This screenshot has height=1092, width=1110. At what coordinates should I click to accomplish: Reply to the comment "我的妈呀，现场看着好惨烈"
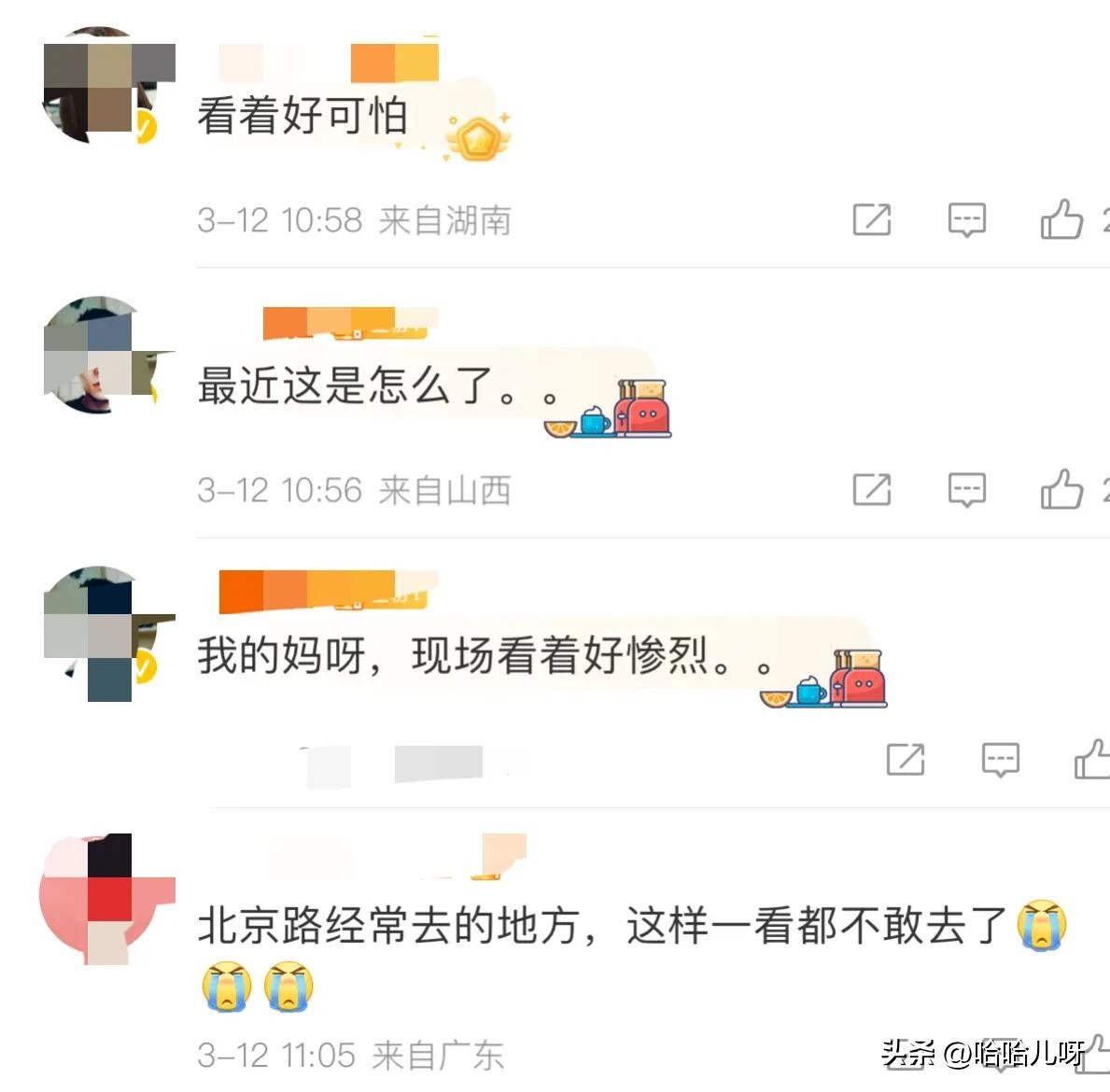pos(1000,760)
